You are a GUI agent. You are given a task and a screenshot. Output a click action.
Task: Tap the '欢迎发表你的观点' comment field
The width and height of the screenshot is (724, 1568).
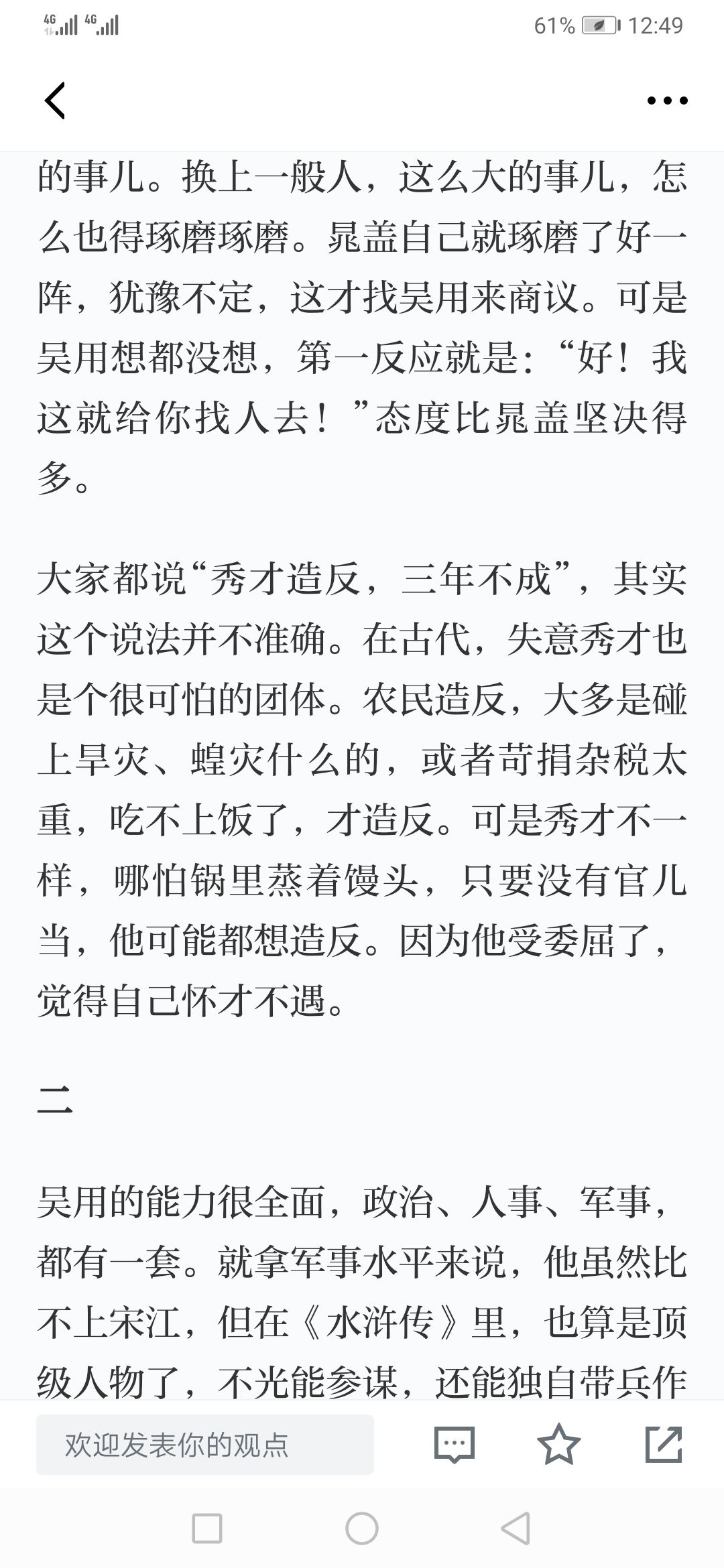[205, 1445]
